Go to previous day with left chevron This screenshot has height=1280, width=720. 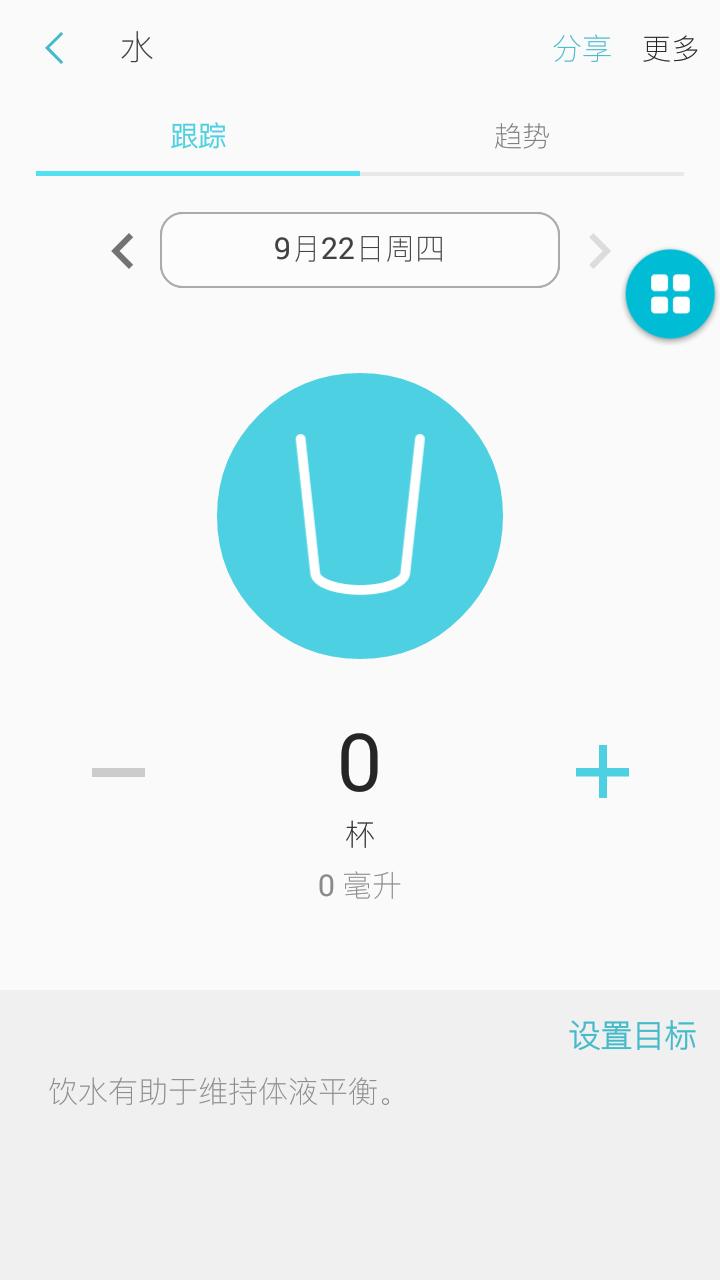pos(121,250)
